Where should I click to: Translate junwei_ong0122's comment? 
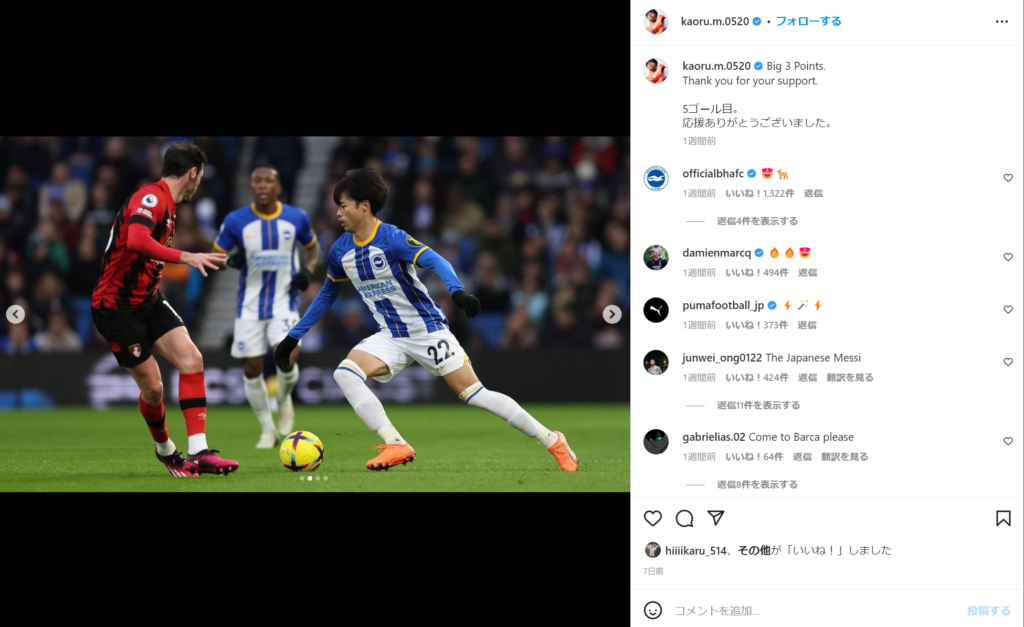[x=850, y=377]
